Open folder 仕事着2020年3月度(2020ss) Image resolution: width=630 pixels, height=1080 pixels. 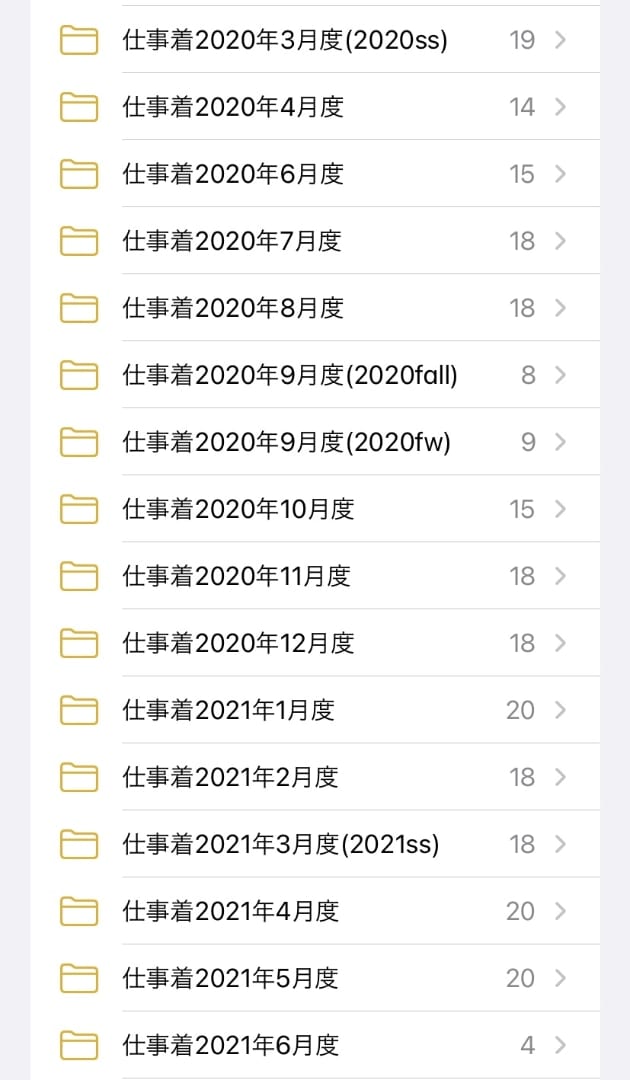point(315,40)
